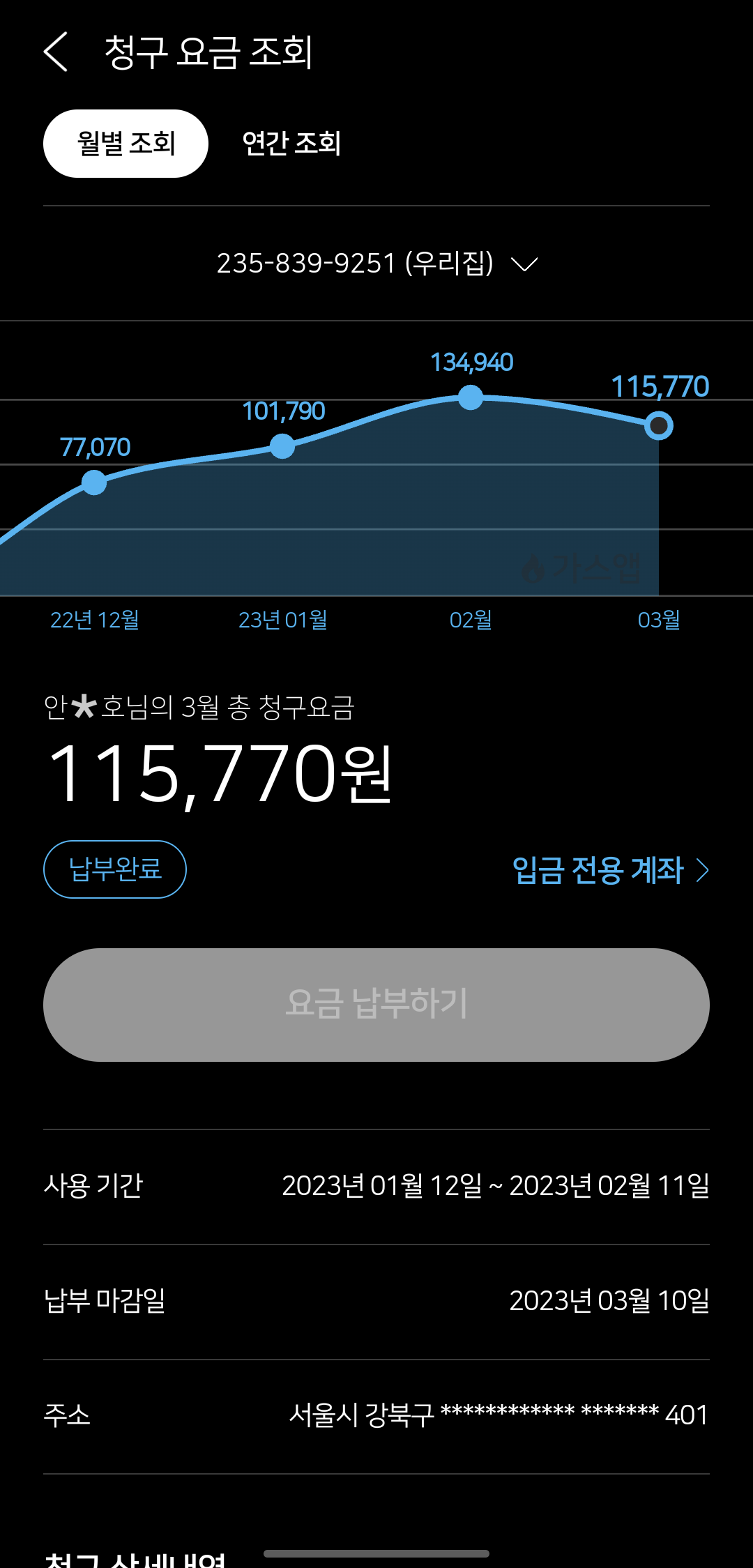Switch to the 연간 조회 tab

click(x=291, y=144)
